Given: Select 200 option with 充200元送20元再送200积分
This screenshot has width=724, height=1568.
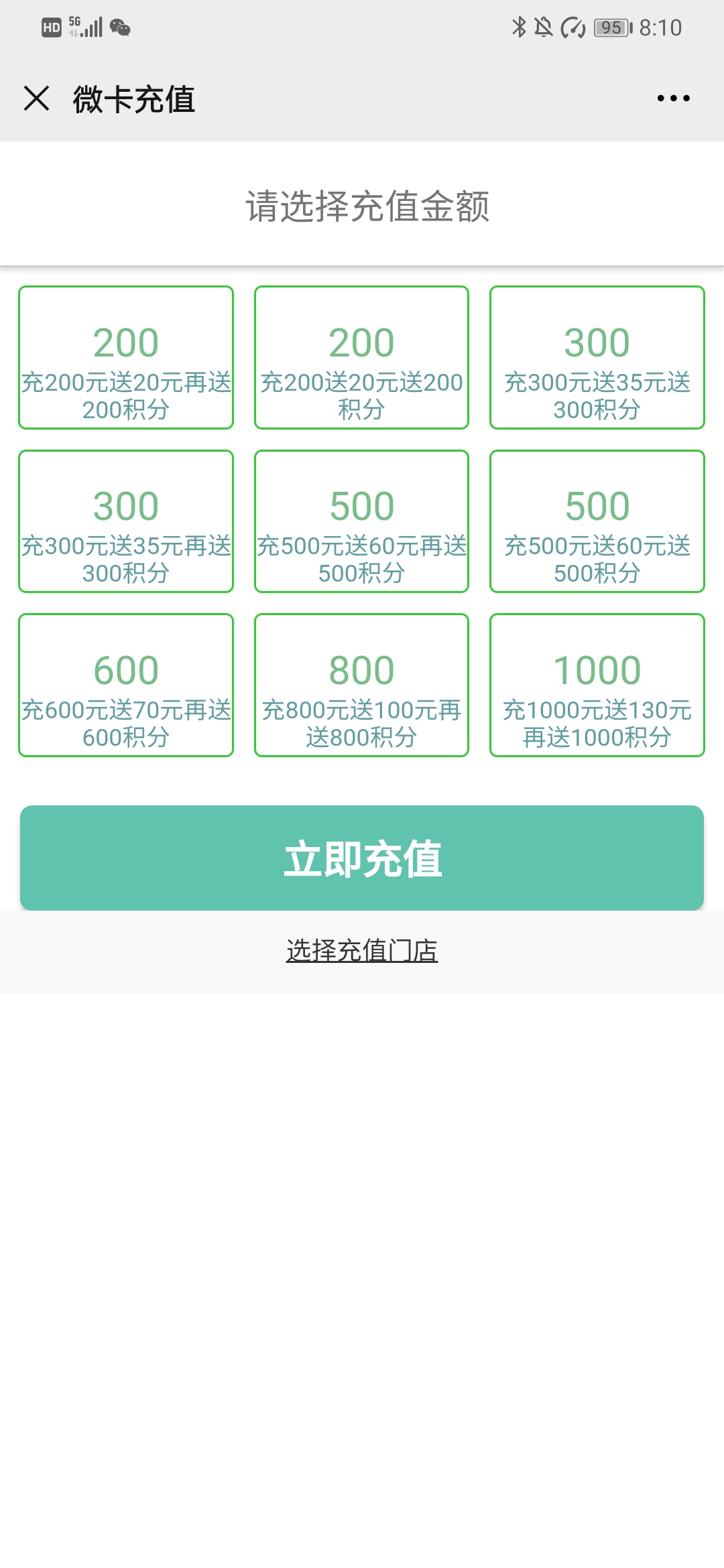Looking at the screenshot, I should coord(126,357).
